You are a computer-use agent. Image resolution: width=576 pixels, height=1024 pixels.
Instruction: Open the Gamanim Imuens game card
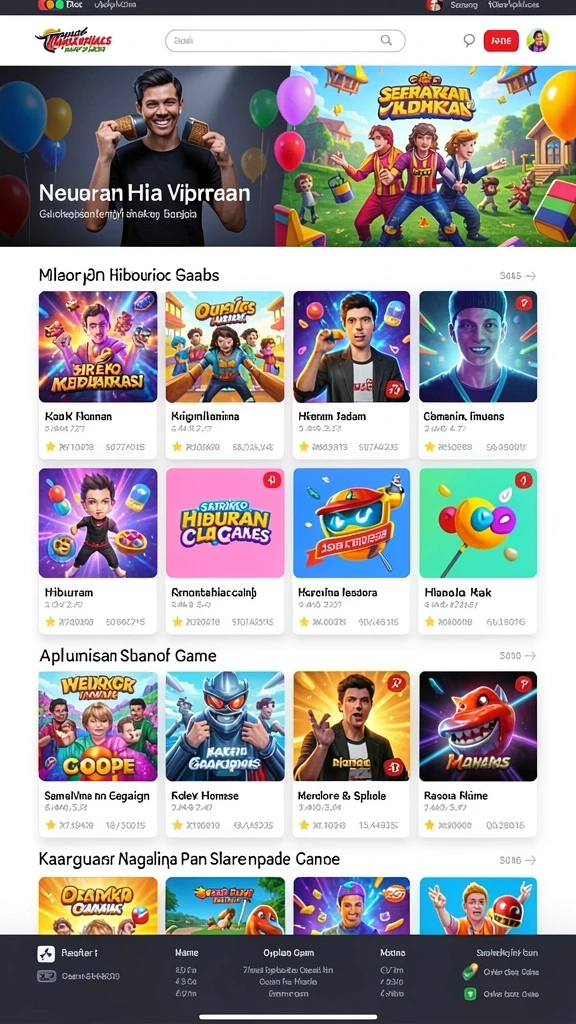pos(478,375)
